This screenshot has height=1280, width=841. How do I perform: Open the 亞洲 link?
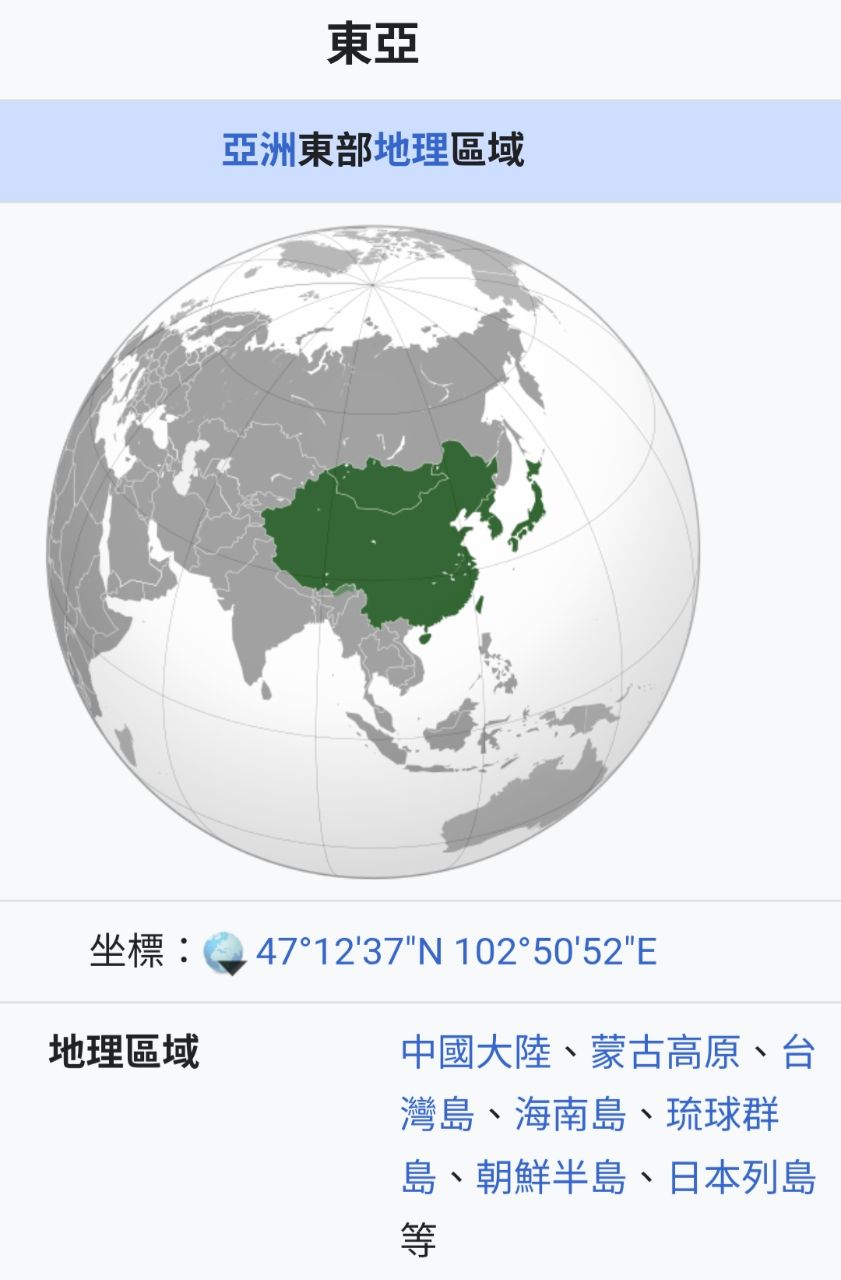(x=259, y=151)
